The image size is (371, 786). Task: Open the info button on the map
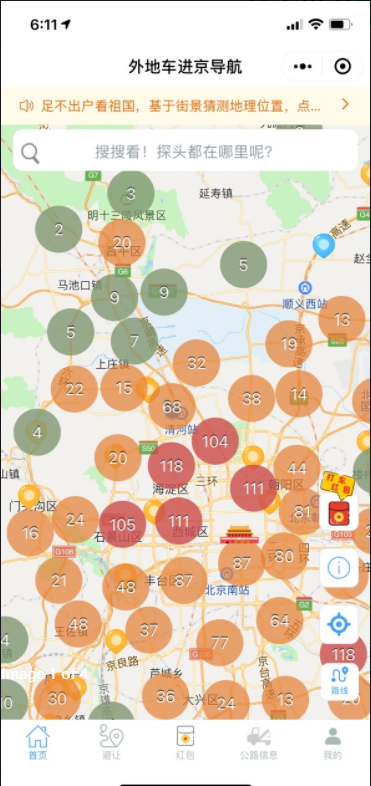339,568
